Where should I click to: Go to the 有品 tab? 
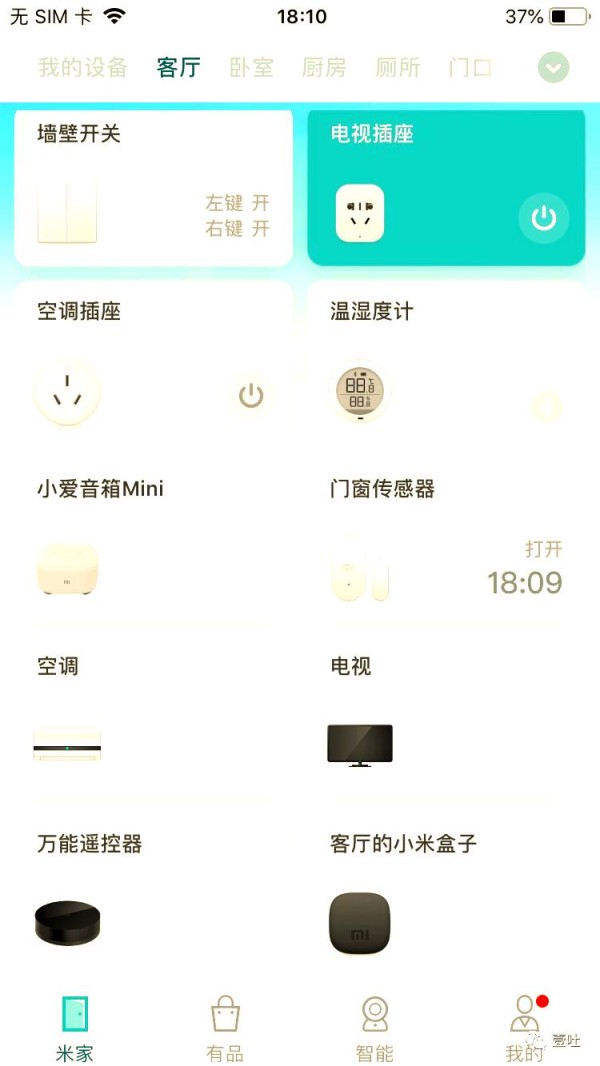[225, 1029]
